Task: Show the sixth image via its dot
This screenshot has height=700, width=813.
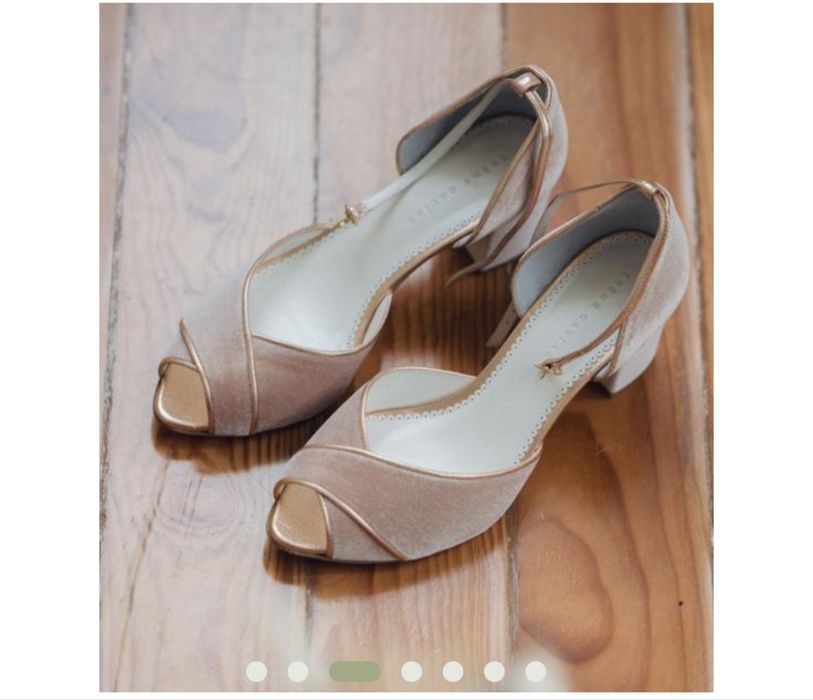Action: click(494, 671)
